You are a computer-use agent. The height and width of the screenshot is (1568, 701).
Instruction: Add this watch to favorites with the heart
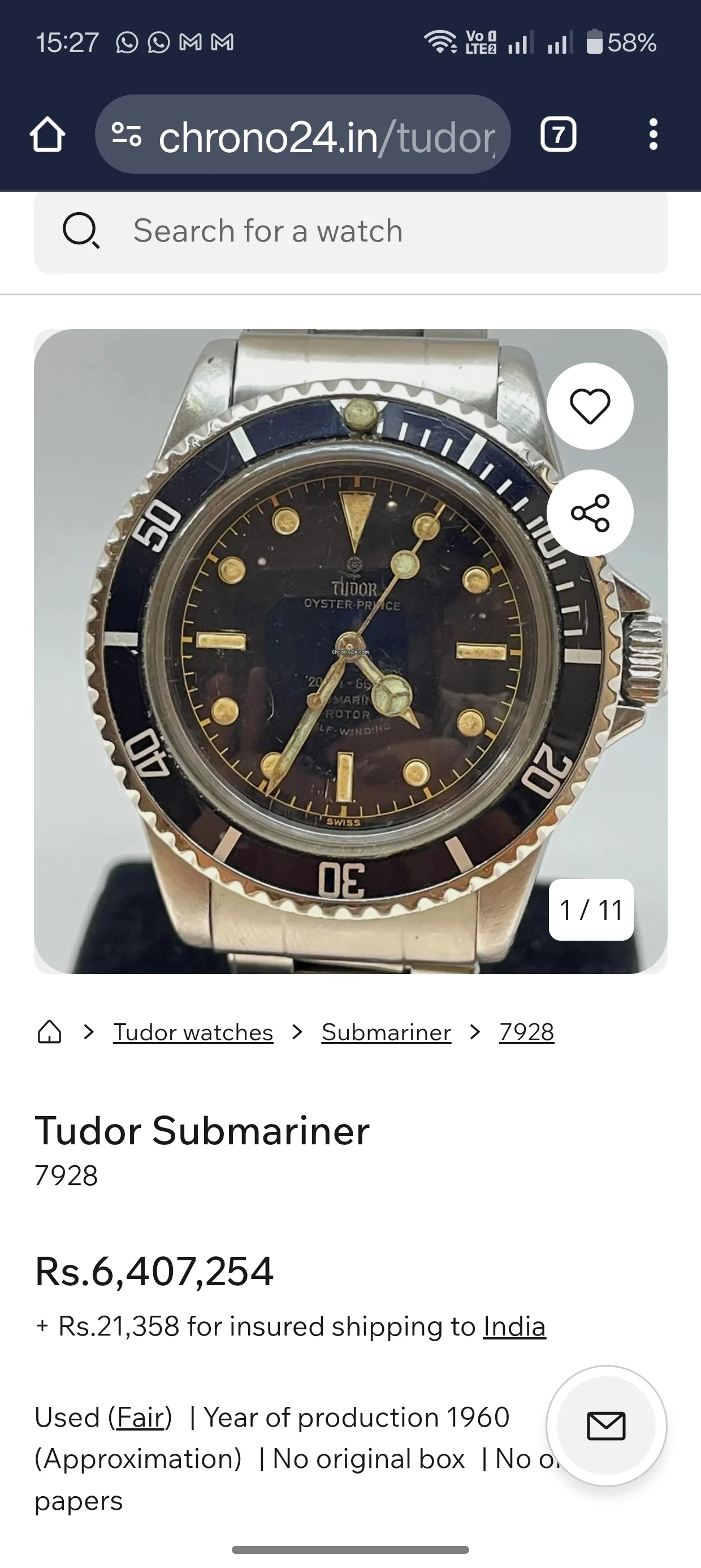point(590,406)
